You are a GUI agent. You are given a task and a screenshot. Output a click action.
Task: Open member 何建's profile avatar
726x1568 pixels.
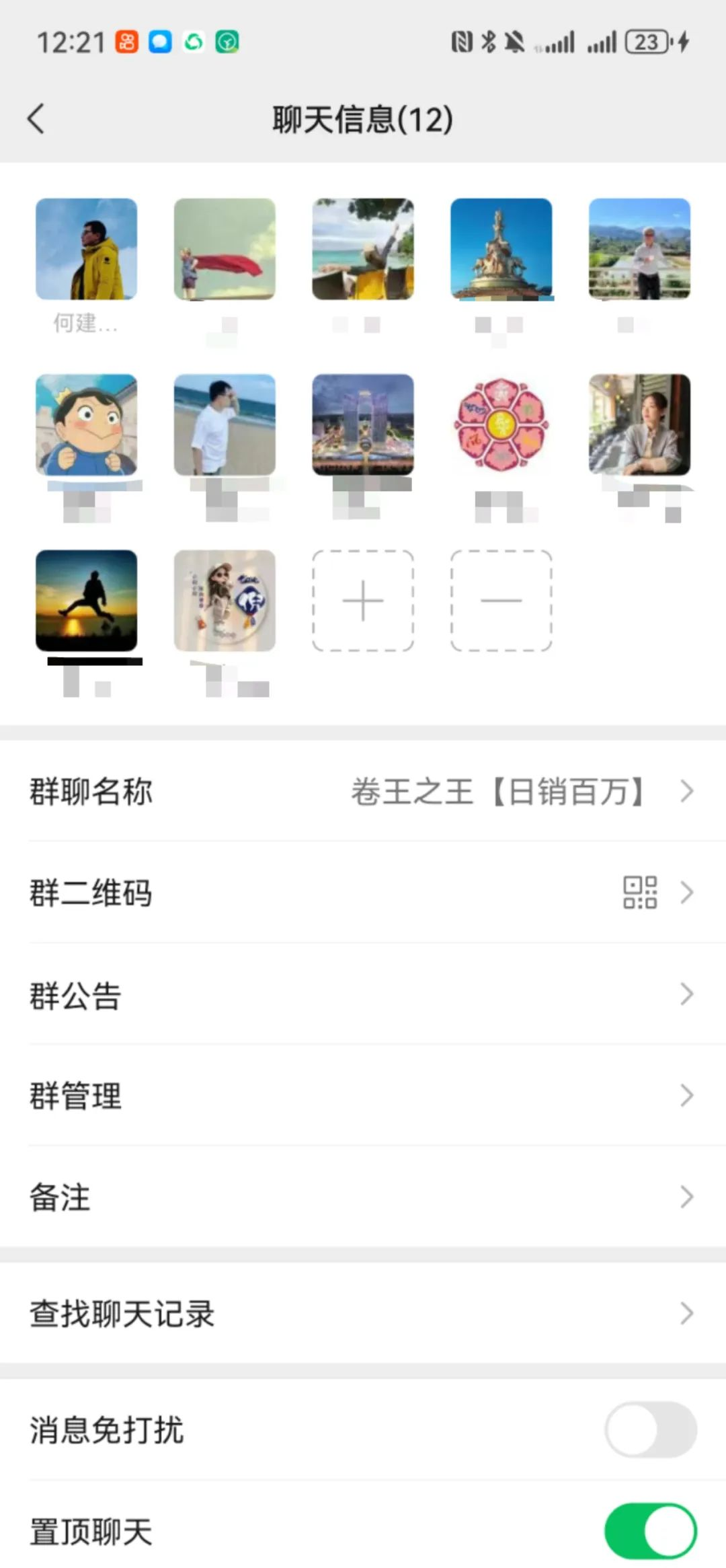pyautogui.click(x=86, y=249)
